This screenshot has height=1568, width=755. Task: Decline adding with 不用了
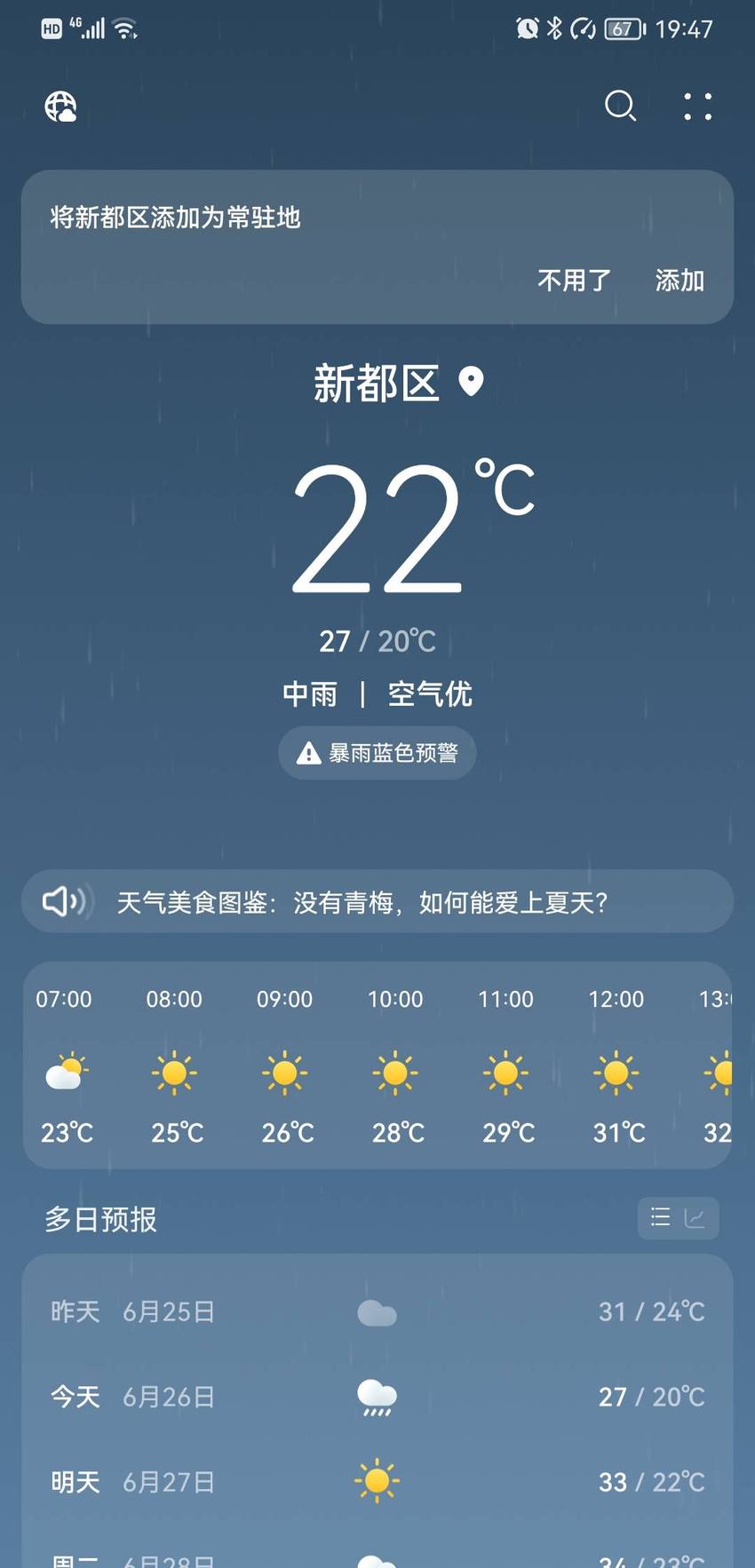575,281
